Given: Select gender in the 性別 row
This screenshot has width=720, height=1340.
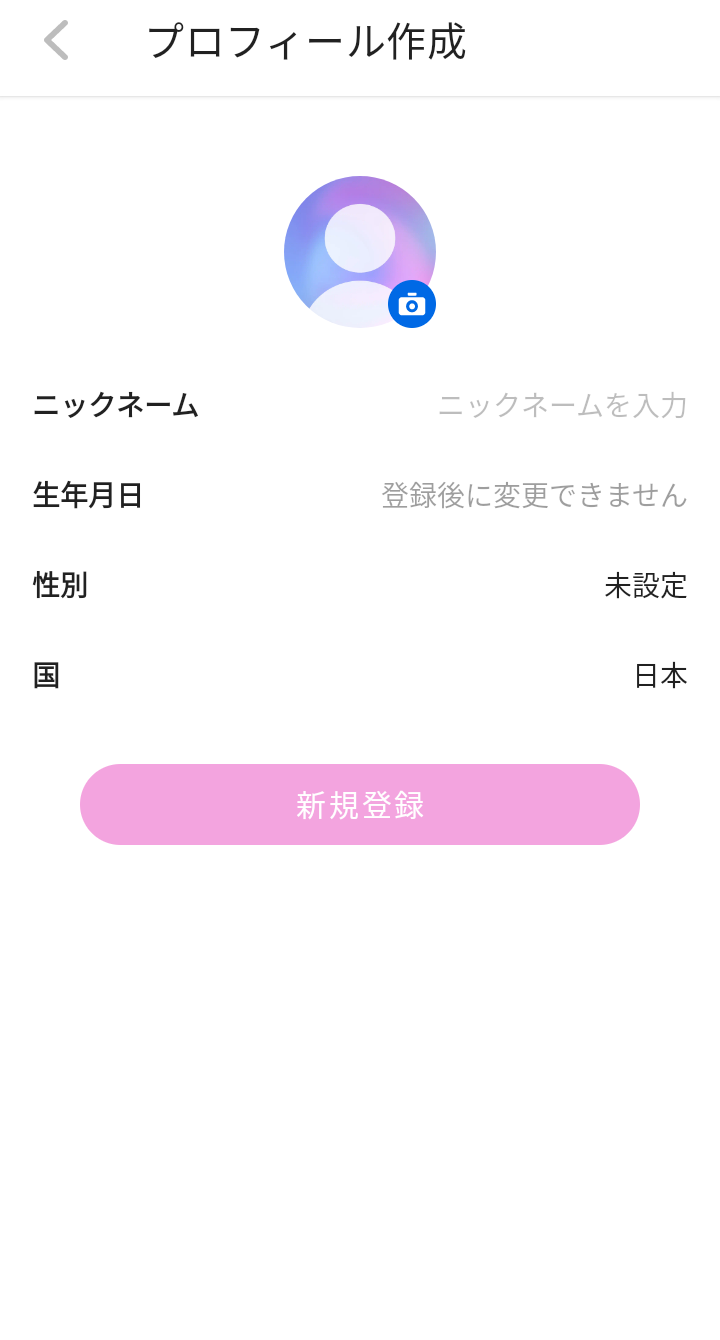Looking at the screenshot, I should (x=360, y=585).
